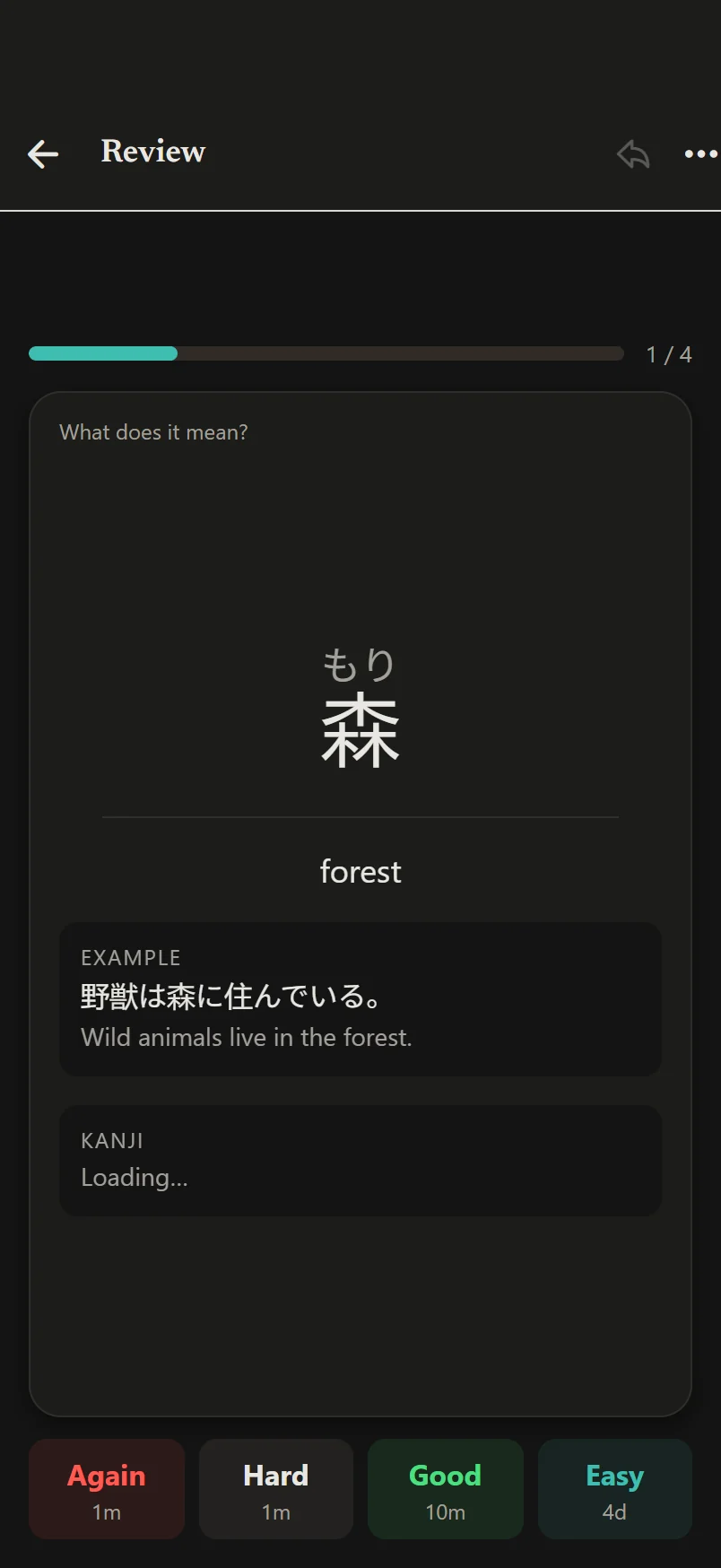The width and height of the screenshot is (721, 1568).
Task: Choose Easy for the 森 card
Action: [615, 1489]
